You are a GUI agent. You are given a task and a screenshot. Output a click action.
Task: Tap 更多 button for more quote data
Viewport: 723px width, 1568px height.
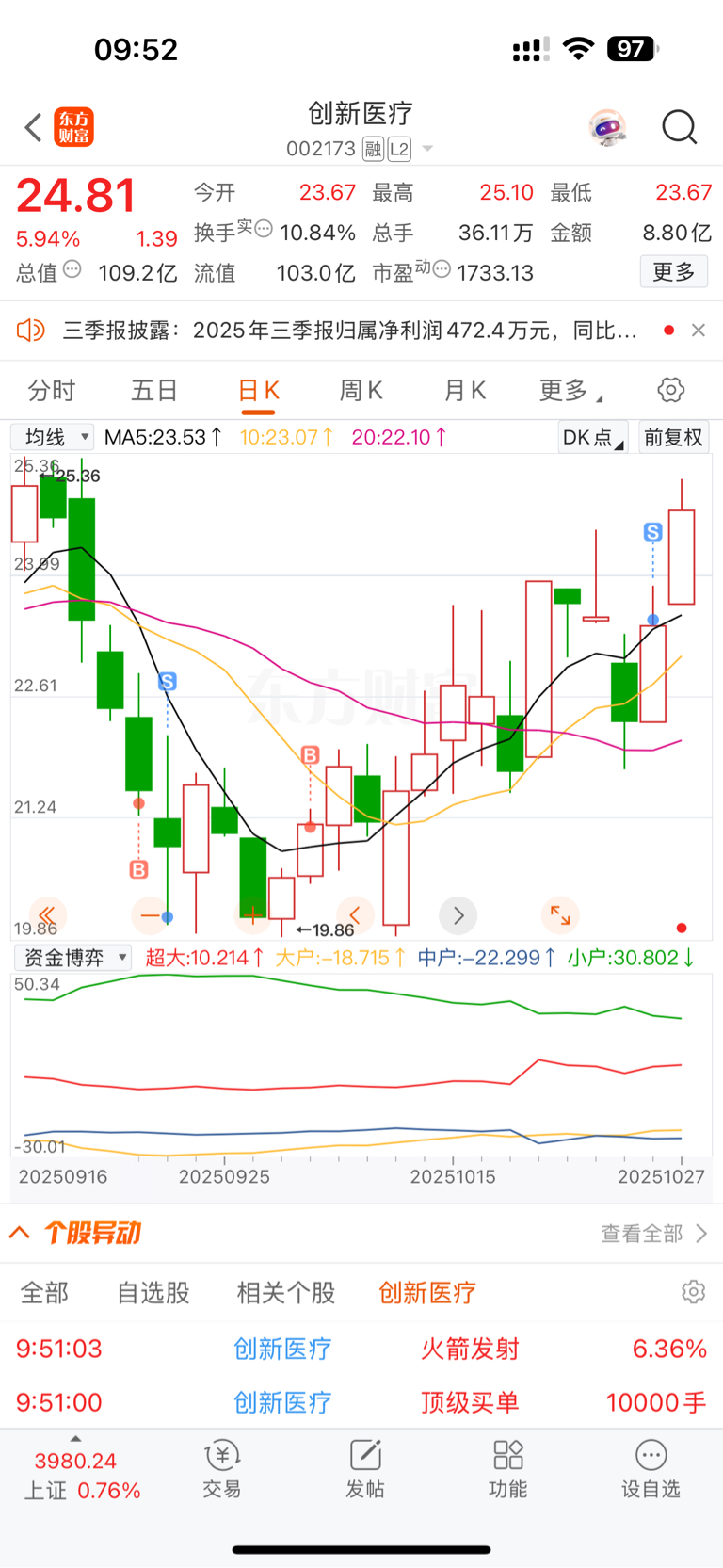pos(673,272)
